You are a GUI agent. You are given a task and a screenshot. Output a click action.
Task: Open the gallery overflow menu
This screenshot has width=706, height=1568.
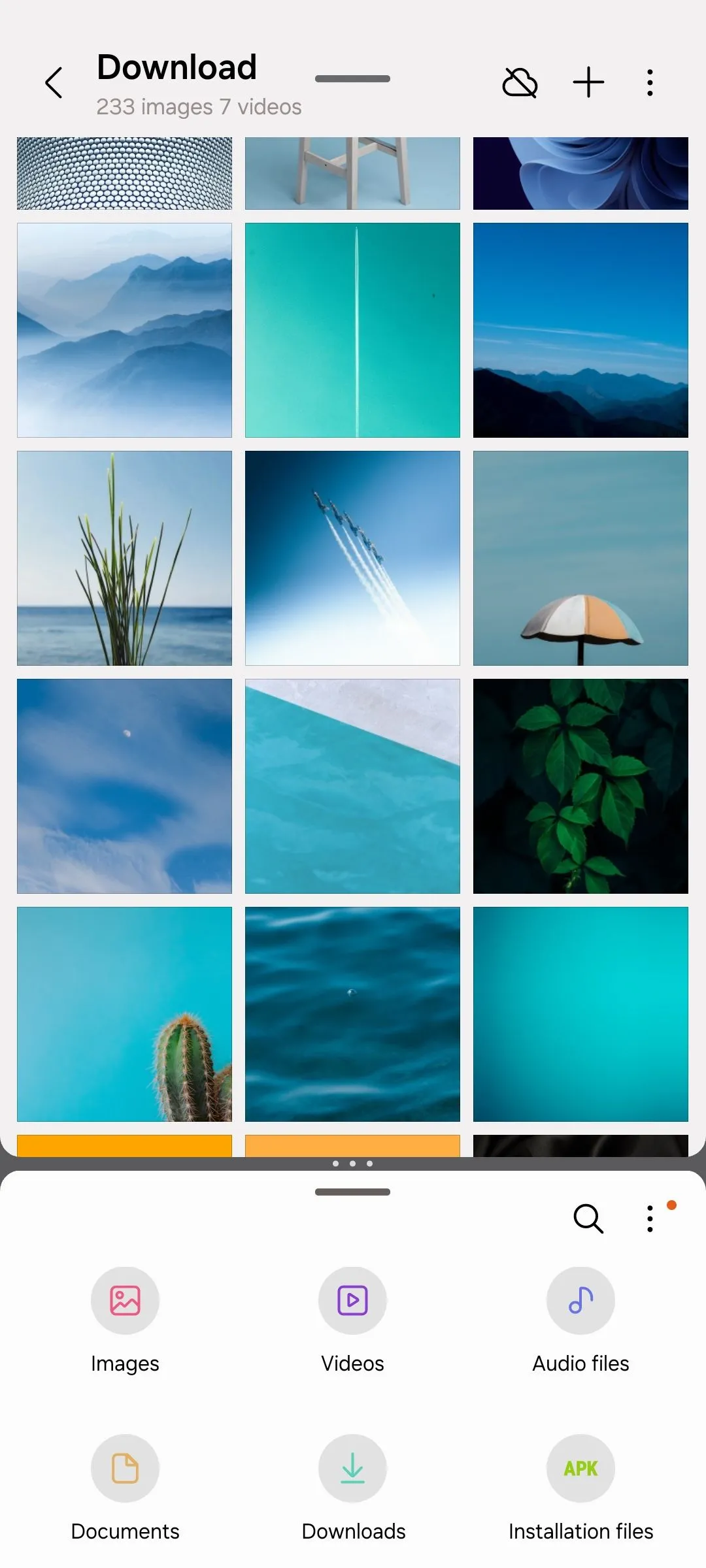point(649,83)
